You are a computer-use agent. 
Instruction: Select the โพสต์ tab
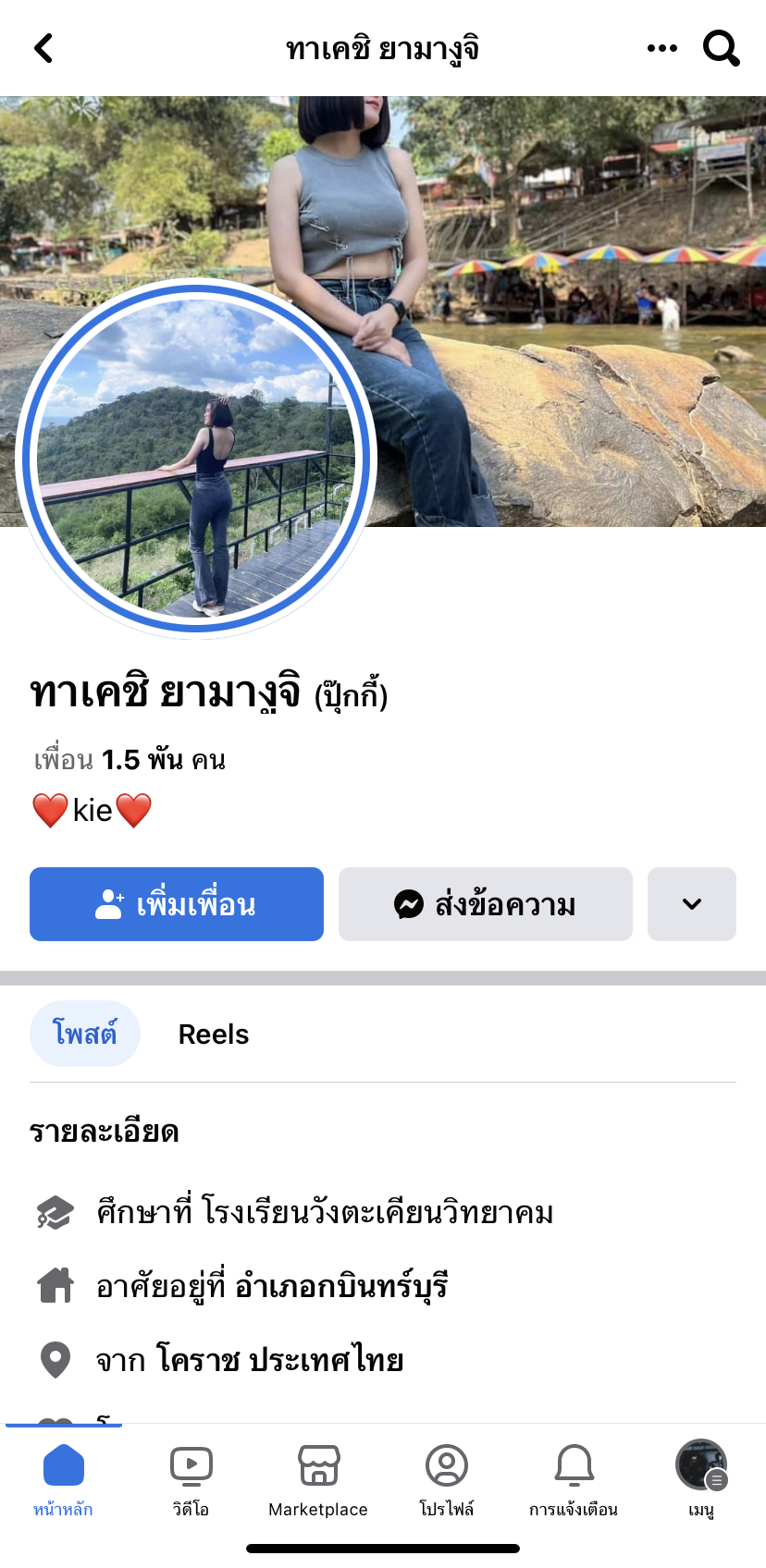coord(85,1034)
